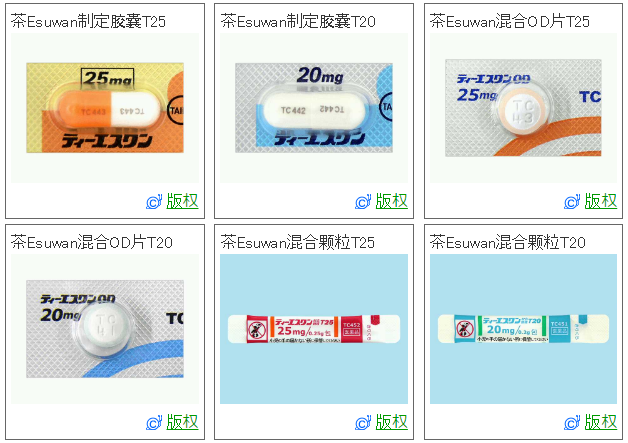View the 茶Esuwan制定胶囊T25 capsule image
This screenshot has width=628, height=443.
click(x=104, y=108)
